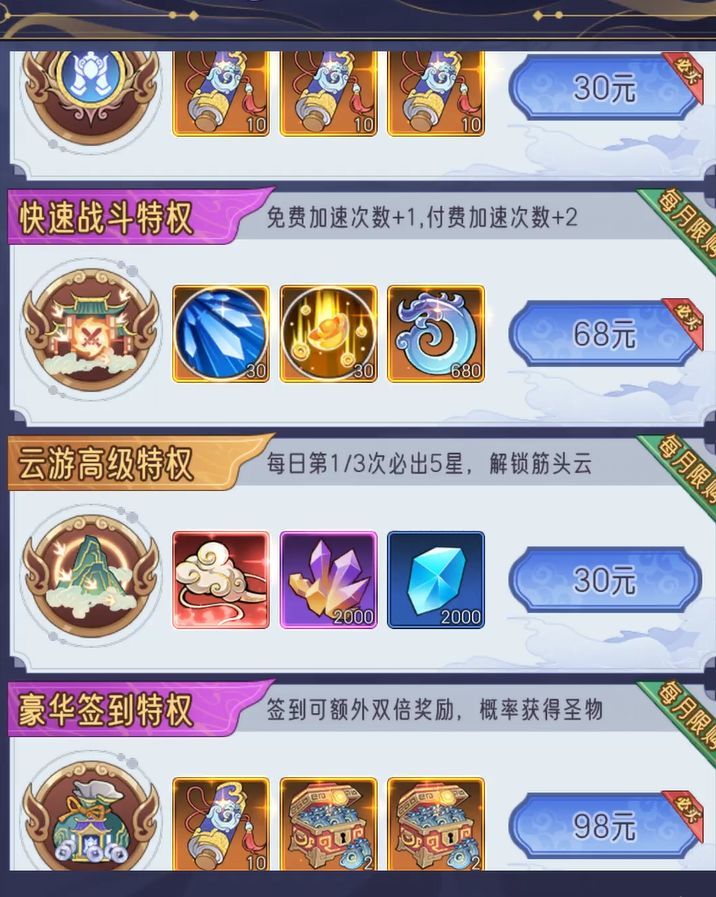View the 680 jade dragon reward
The image size is (716, 897).
[436, 334]
